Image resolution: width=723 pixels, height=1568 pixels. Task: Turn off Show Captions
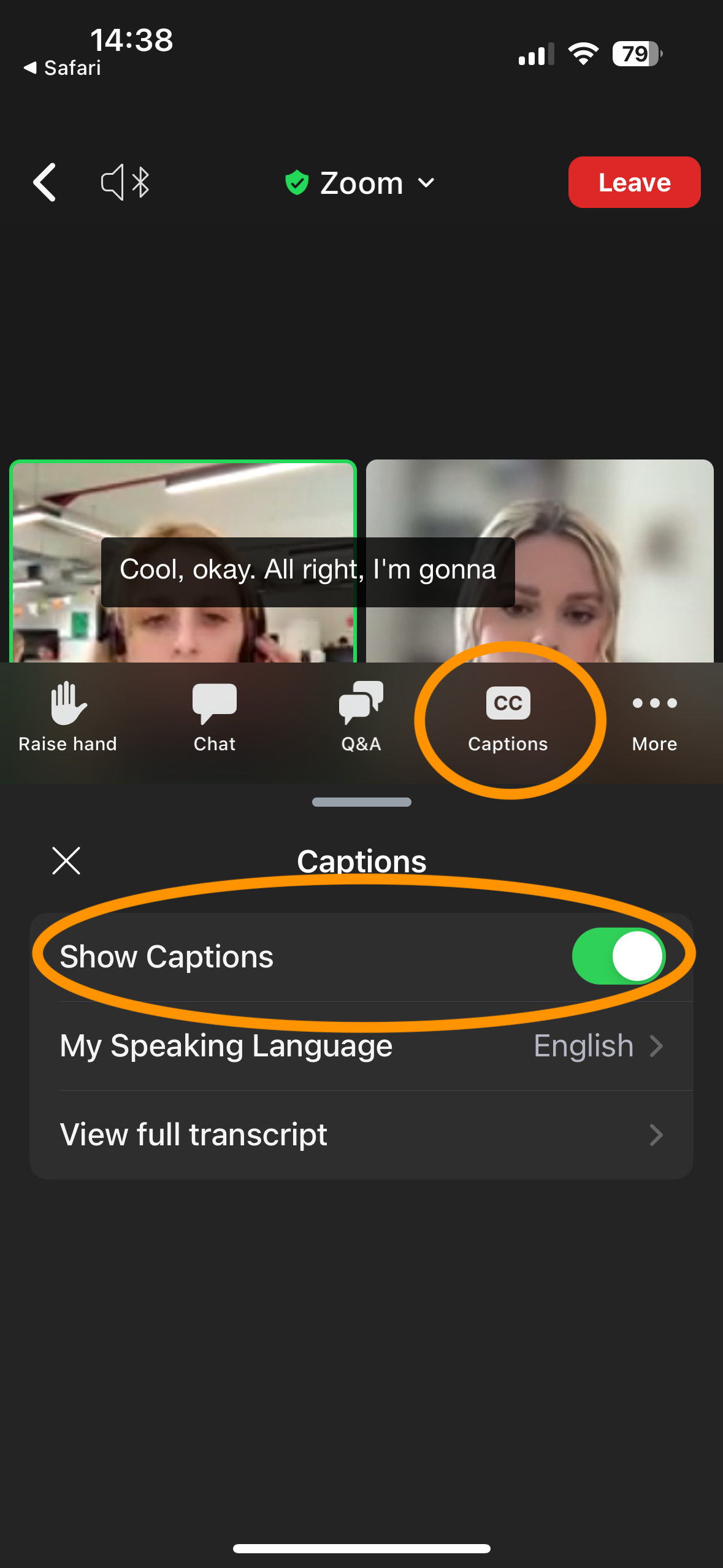618,956
